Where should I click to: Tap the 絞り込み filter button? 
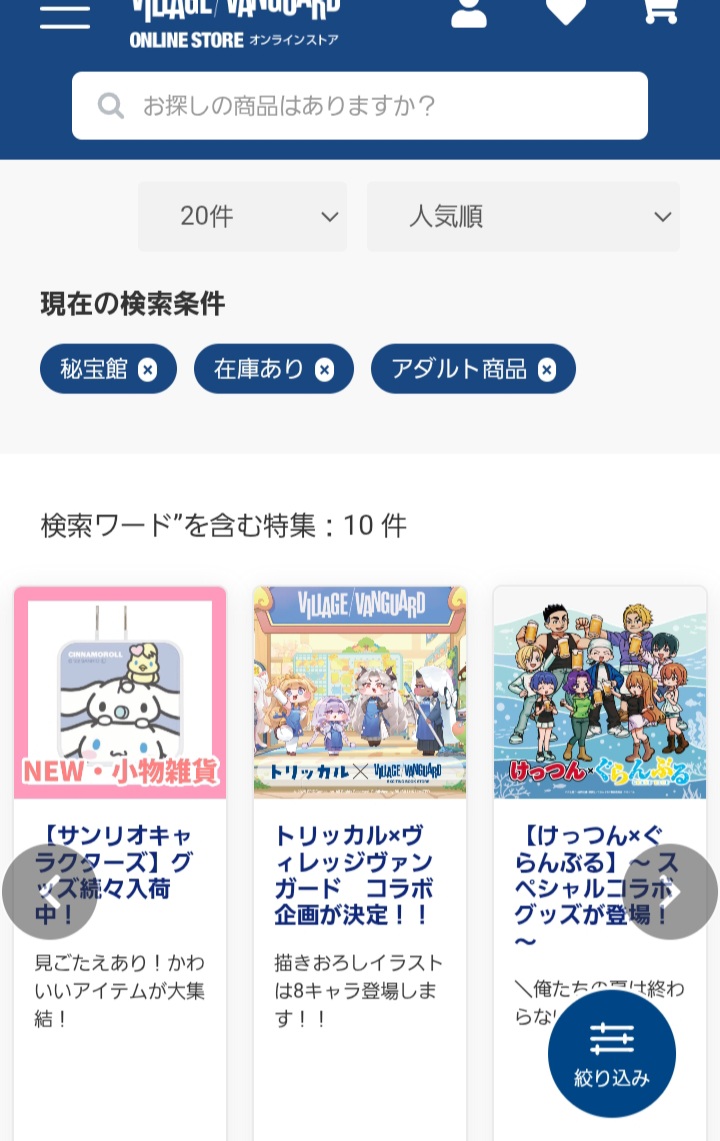(x=612, y=1053)
